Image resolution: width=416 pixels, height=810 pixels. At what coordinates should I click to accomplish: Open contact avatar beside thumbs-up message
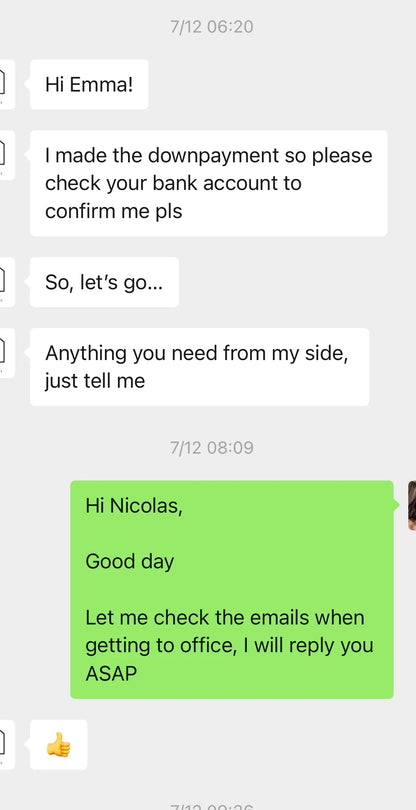pos(7,744)
